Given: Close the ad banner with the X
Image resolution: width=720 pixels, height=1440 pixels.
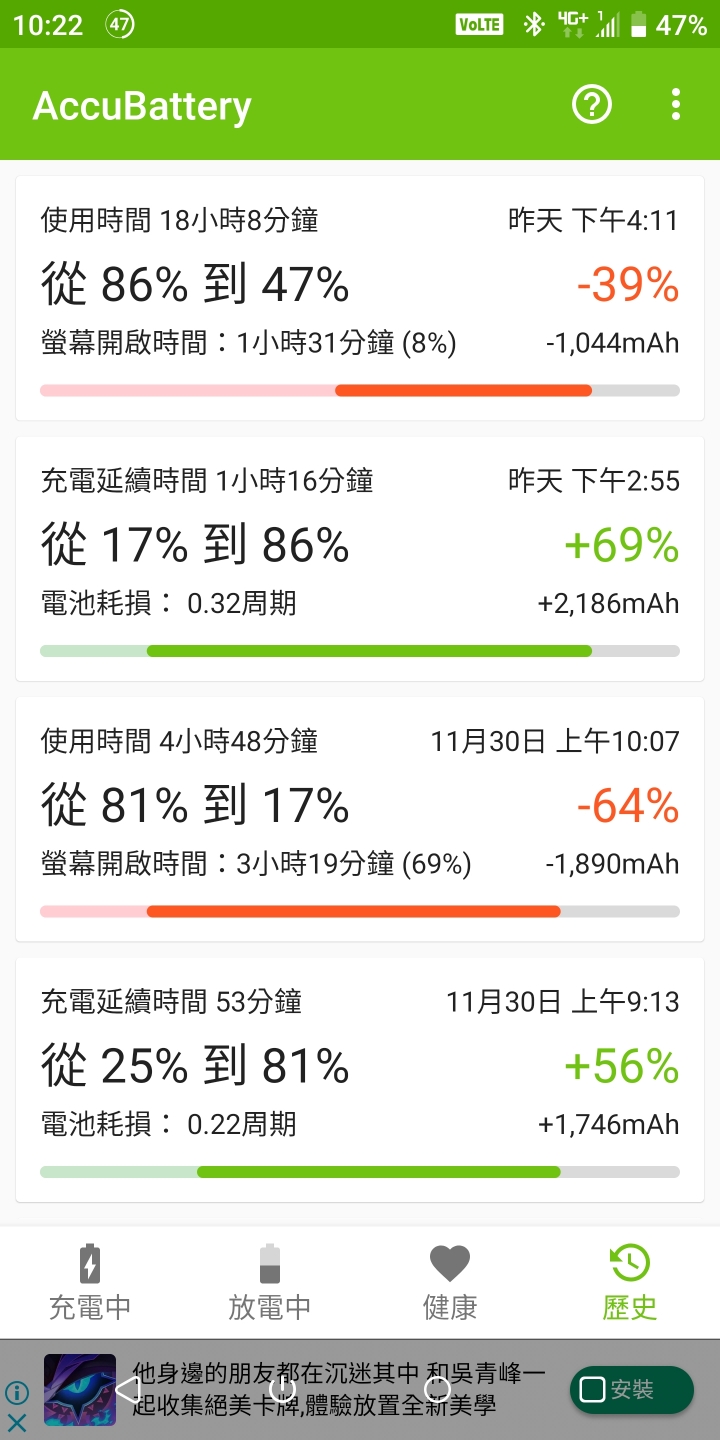Looking at the screenshot, I should tap(17, 1422).
